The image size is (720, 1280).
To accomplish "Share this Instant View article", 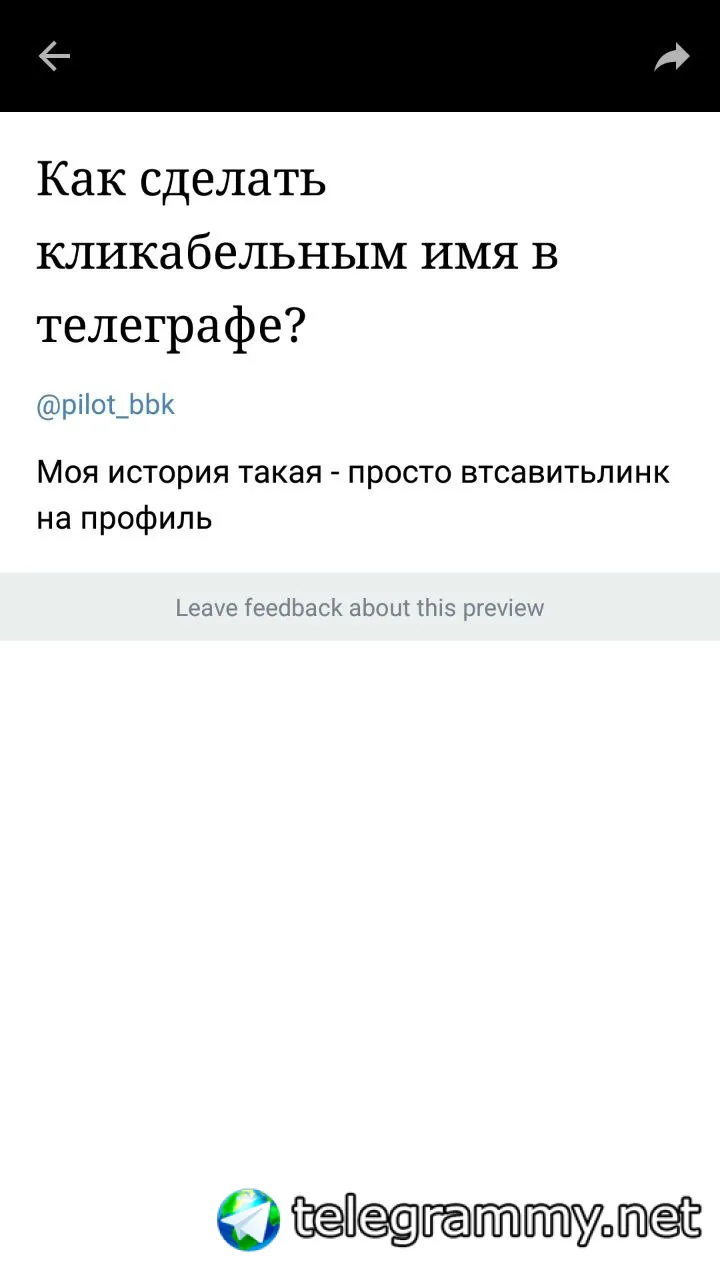I will (x=671, y=57).
